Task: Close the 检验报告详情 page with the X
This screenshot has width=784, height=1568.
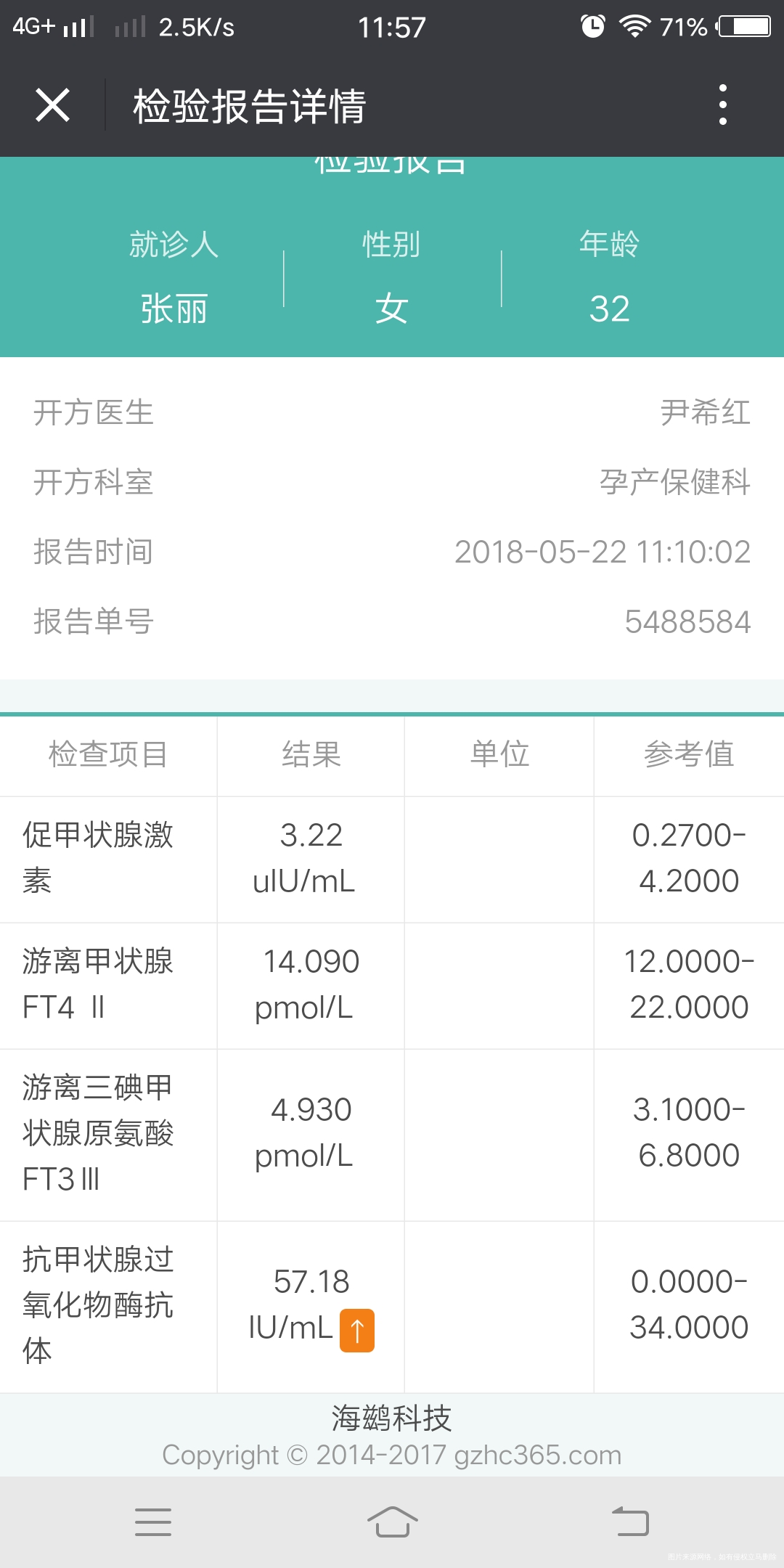Action: tap(52, 107)
